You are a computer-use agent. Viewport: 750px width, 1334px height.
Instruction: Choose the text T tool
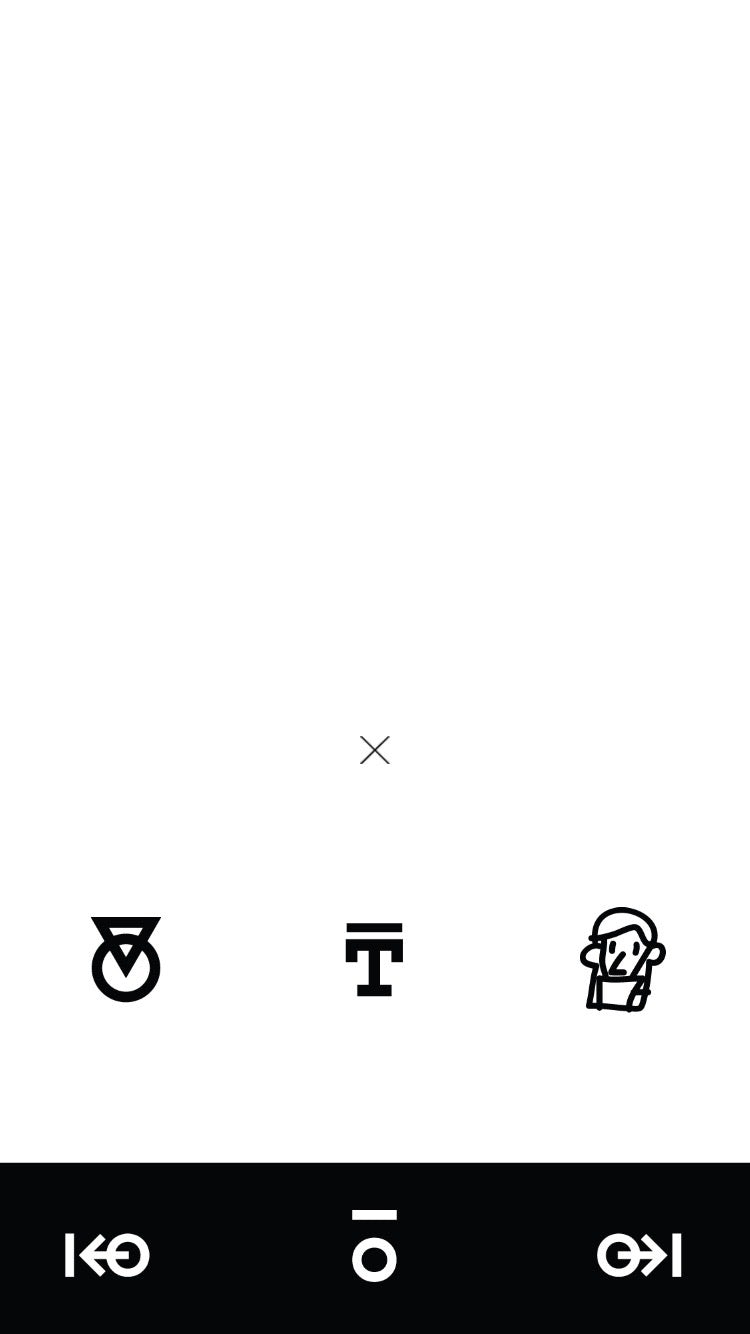[374, 959]
